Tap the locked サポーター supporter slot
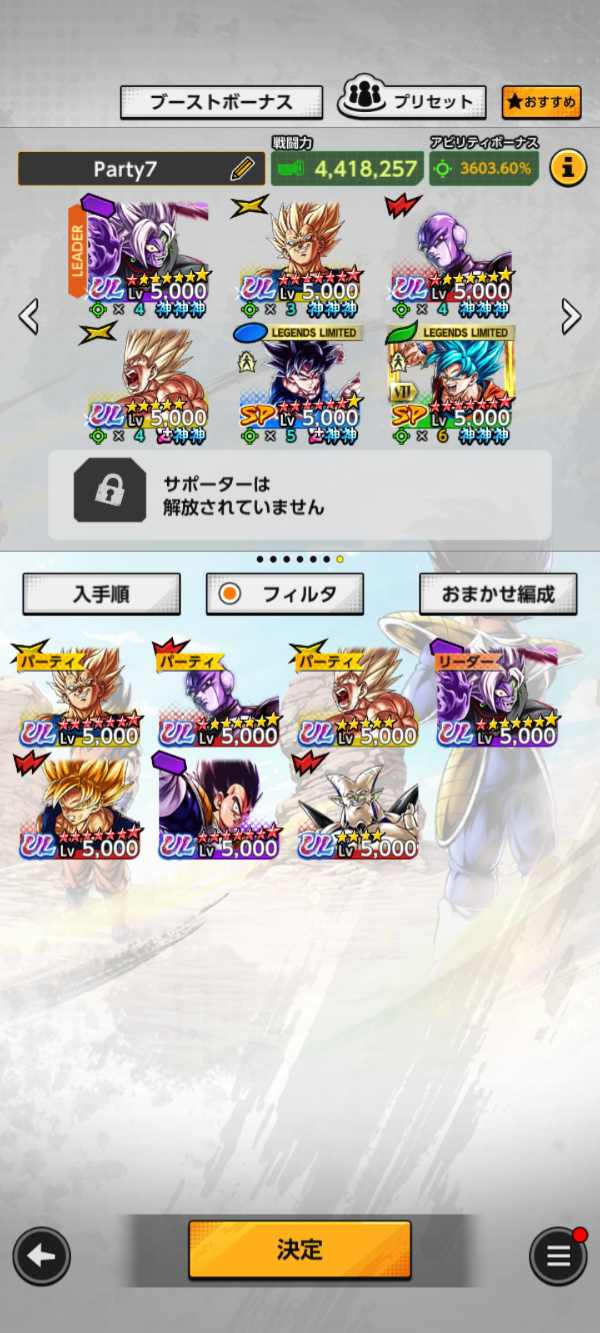 pos(299,496)
